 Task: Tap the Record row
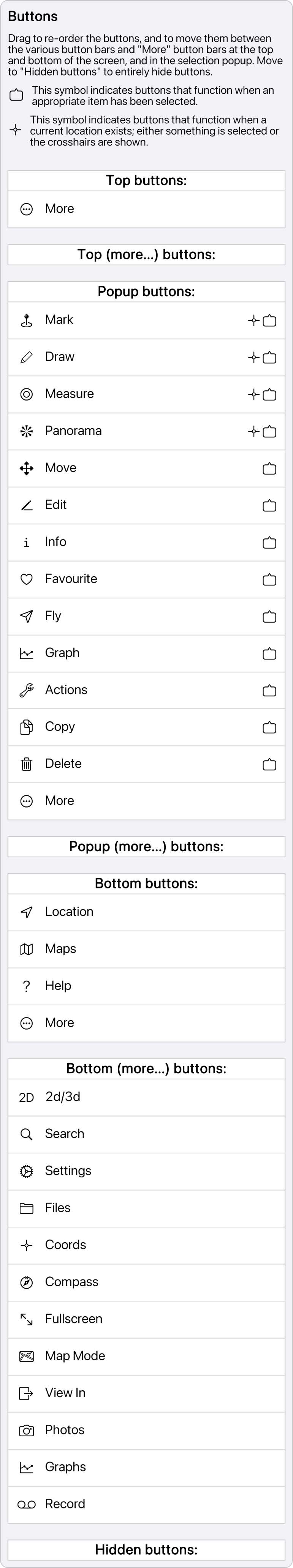pos(146,1504)
